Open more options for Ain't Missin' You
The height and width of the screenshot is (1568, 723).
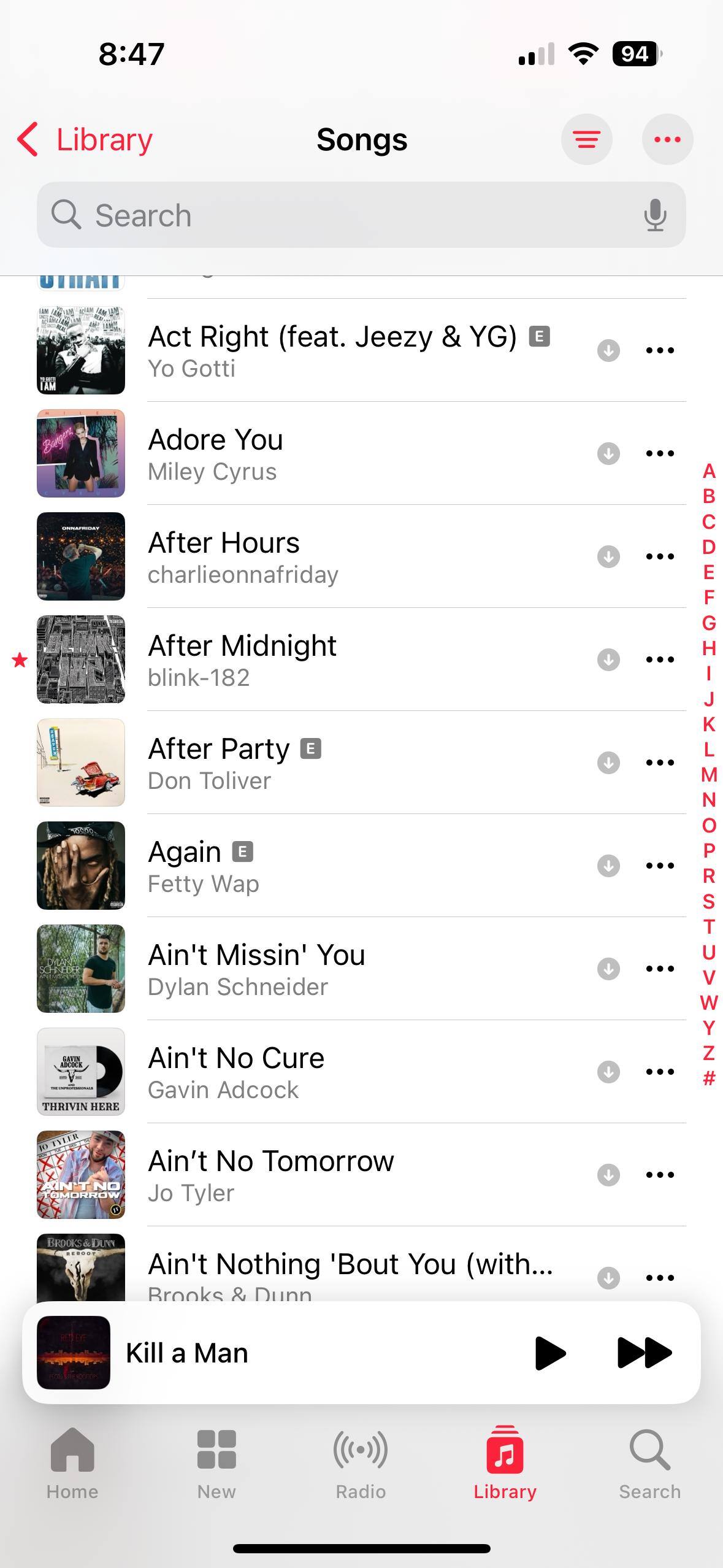[660, 969]
